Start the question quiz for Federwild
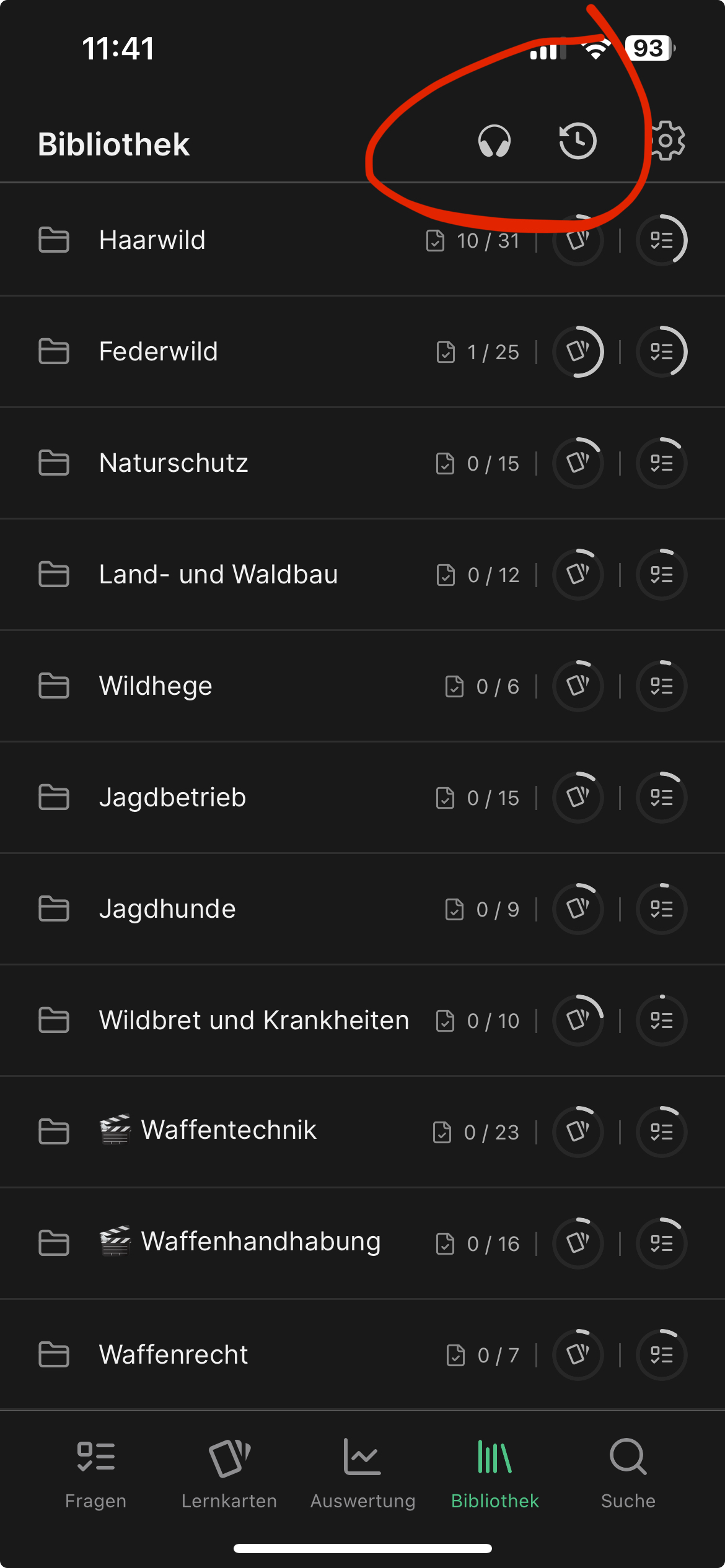 tap(662, 352)
